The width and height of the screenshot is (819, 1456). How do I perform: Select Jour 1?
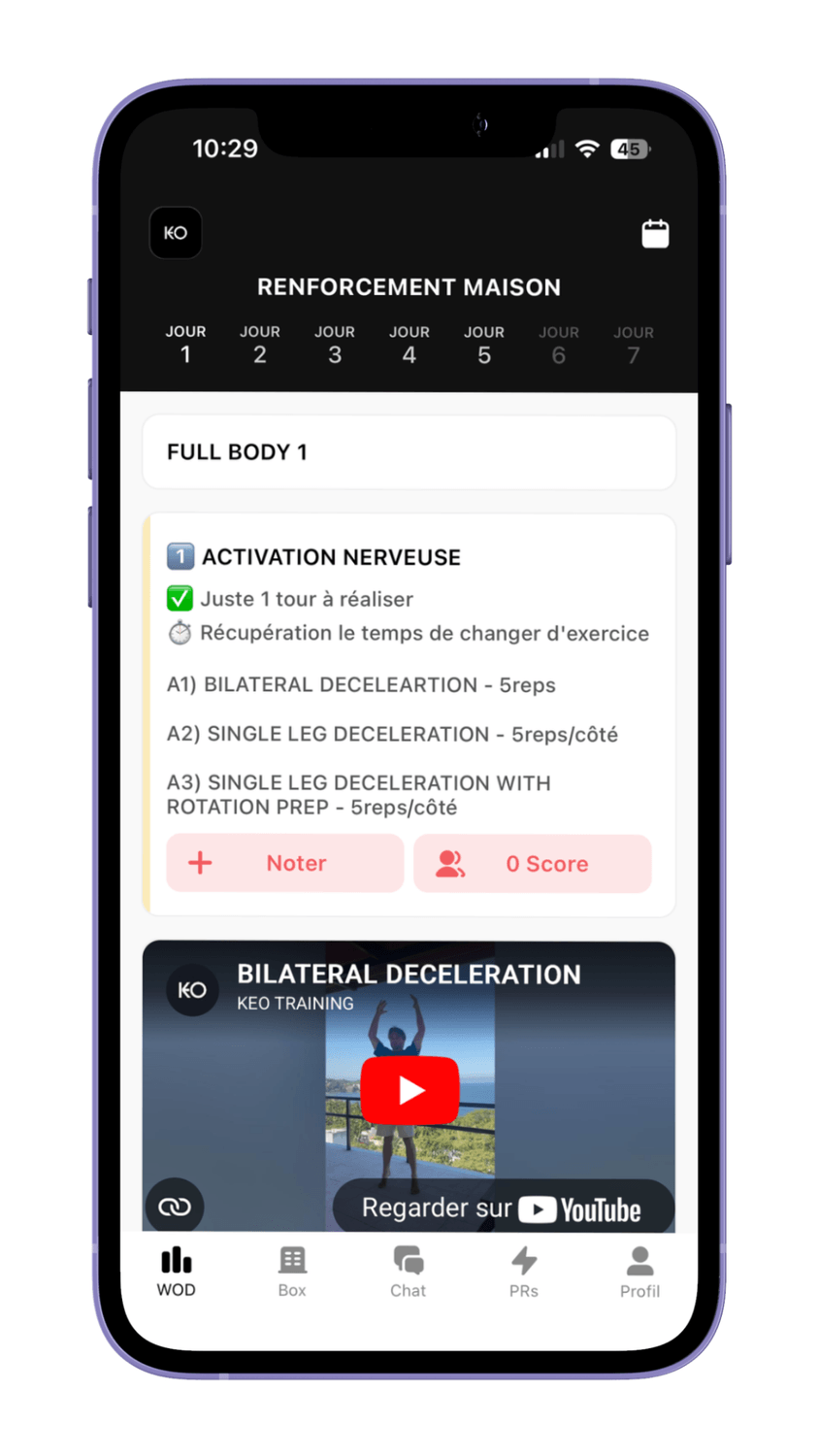click(x=185, y=345)
